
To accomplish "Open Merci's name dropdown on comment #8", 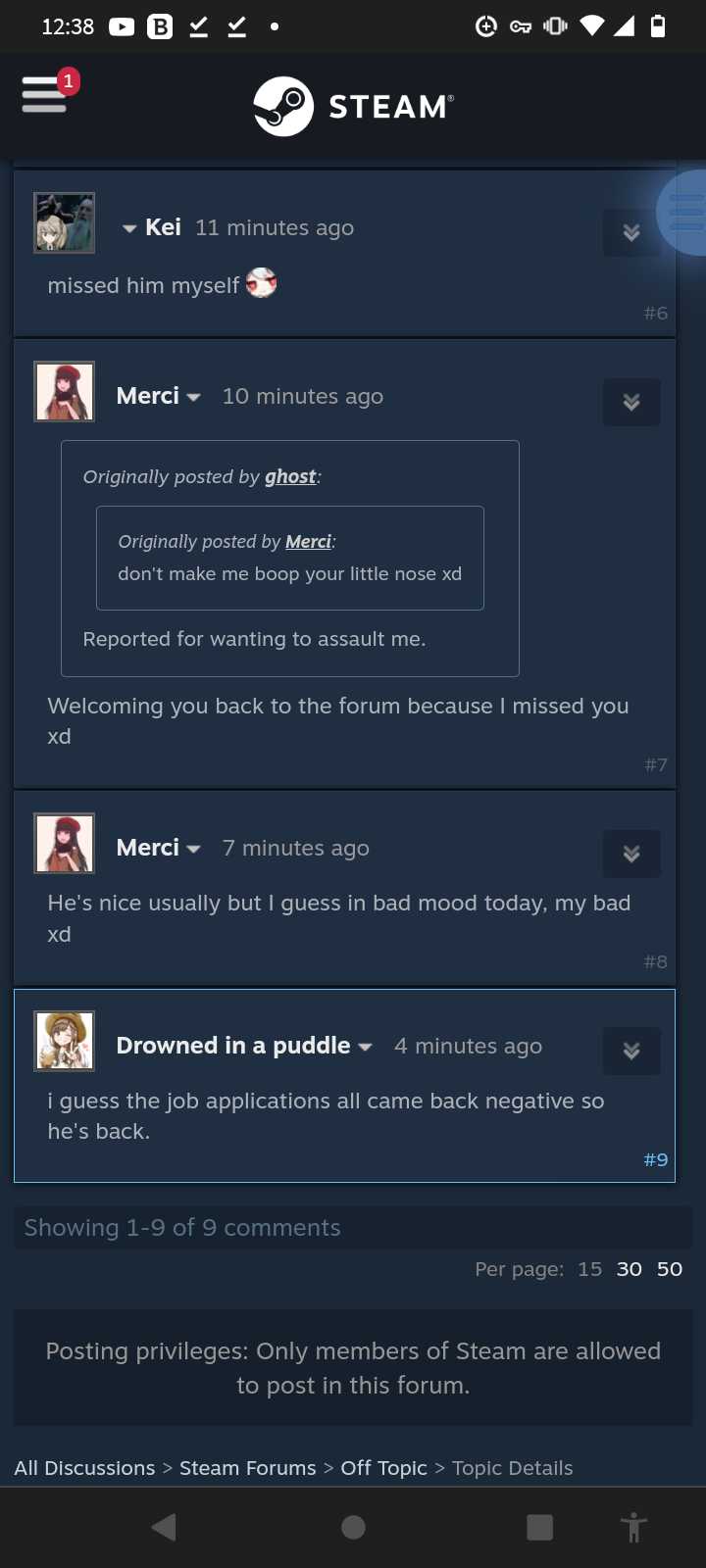I will 159,848.
